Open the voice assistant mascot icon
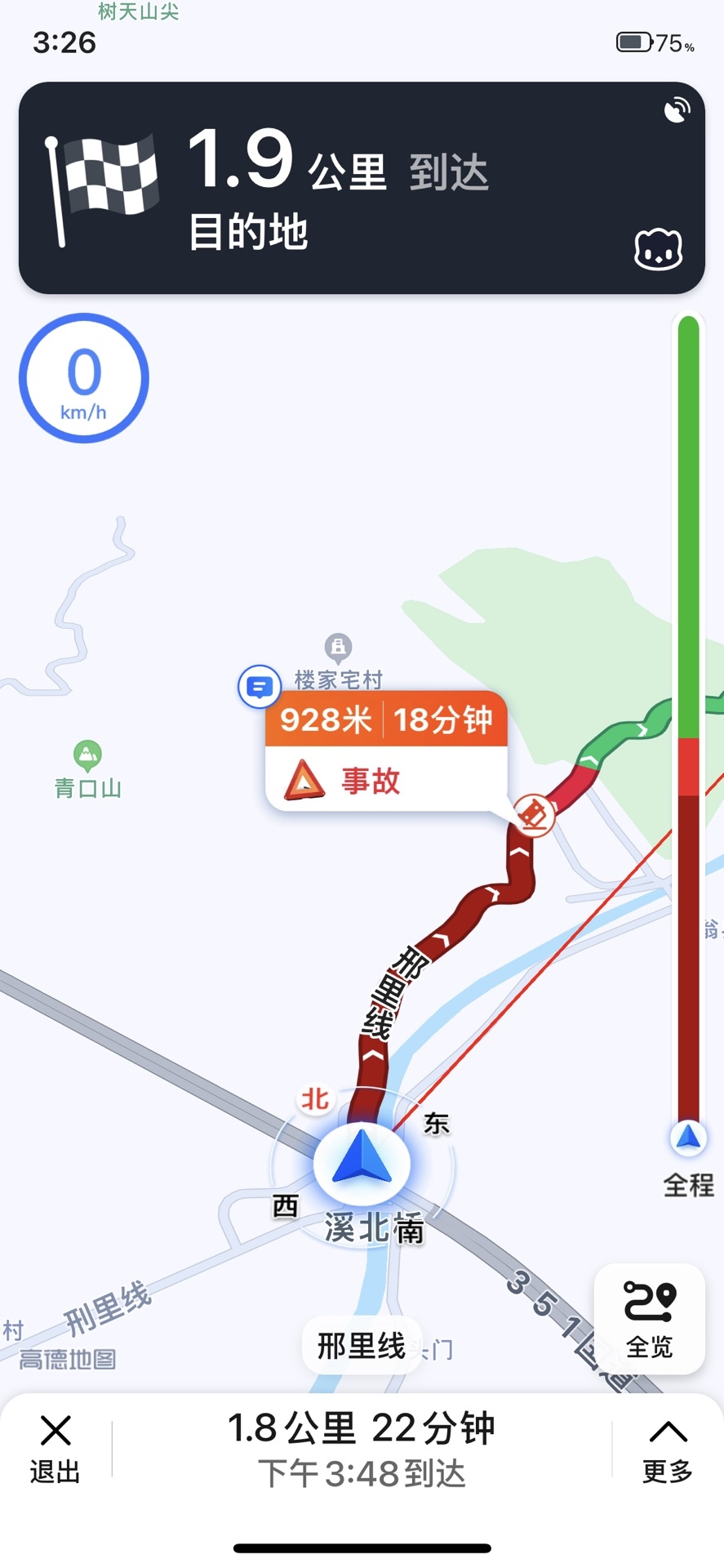Image resolution: width=724 pixels, height=1568 pixels. pyautogui.click(x=658, y=249)
